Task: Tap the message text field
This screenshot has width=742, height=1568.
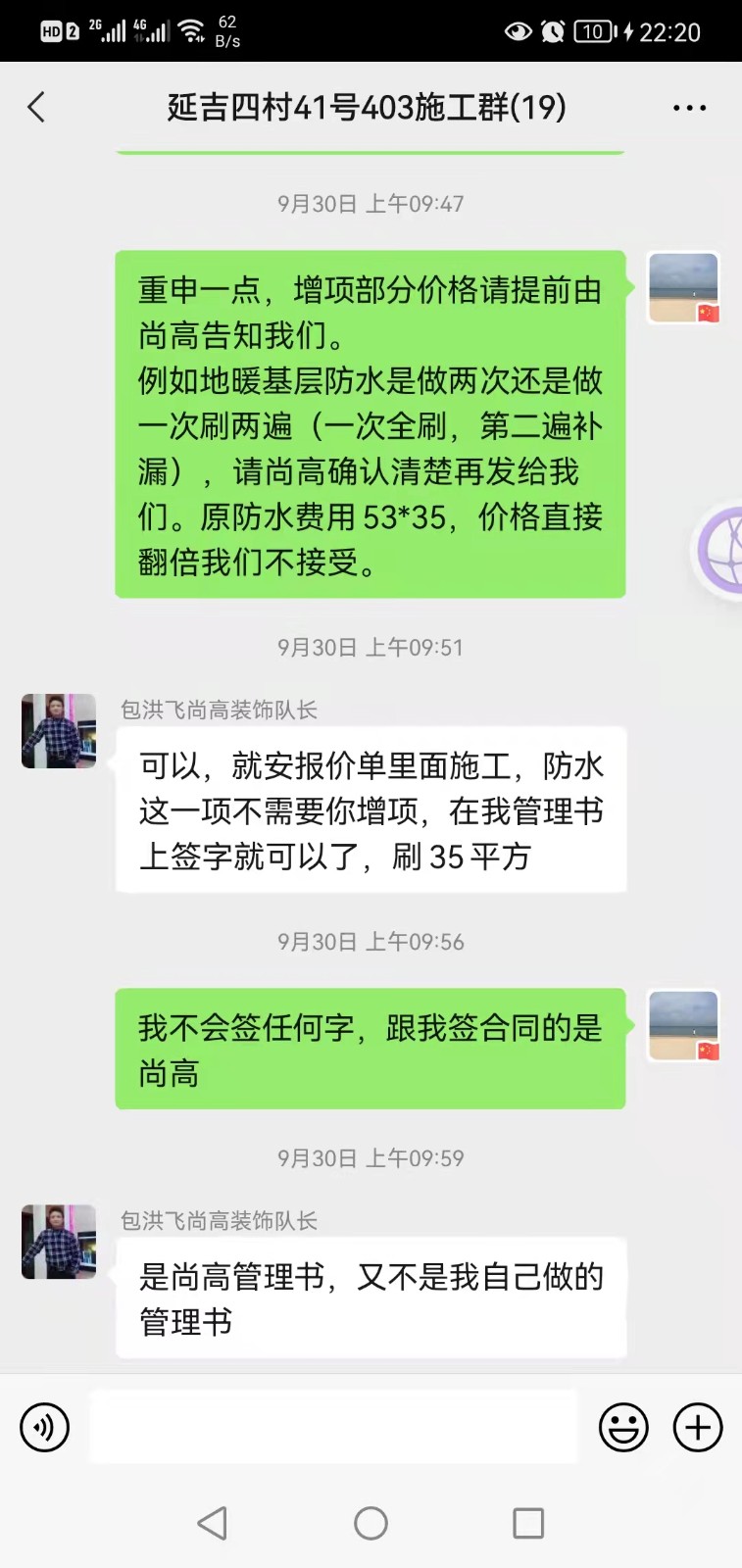Action: click(x=333, y=1427)
